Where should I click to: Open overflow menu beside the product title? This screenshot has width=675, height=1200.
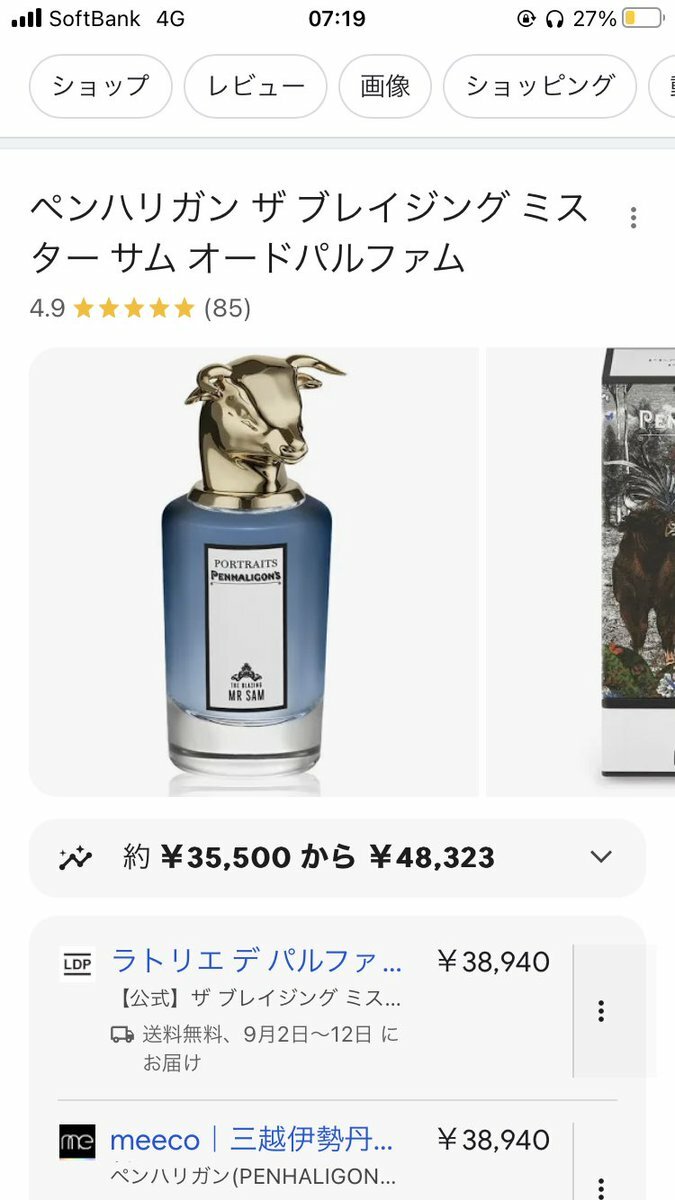[x=633, y=217]
